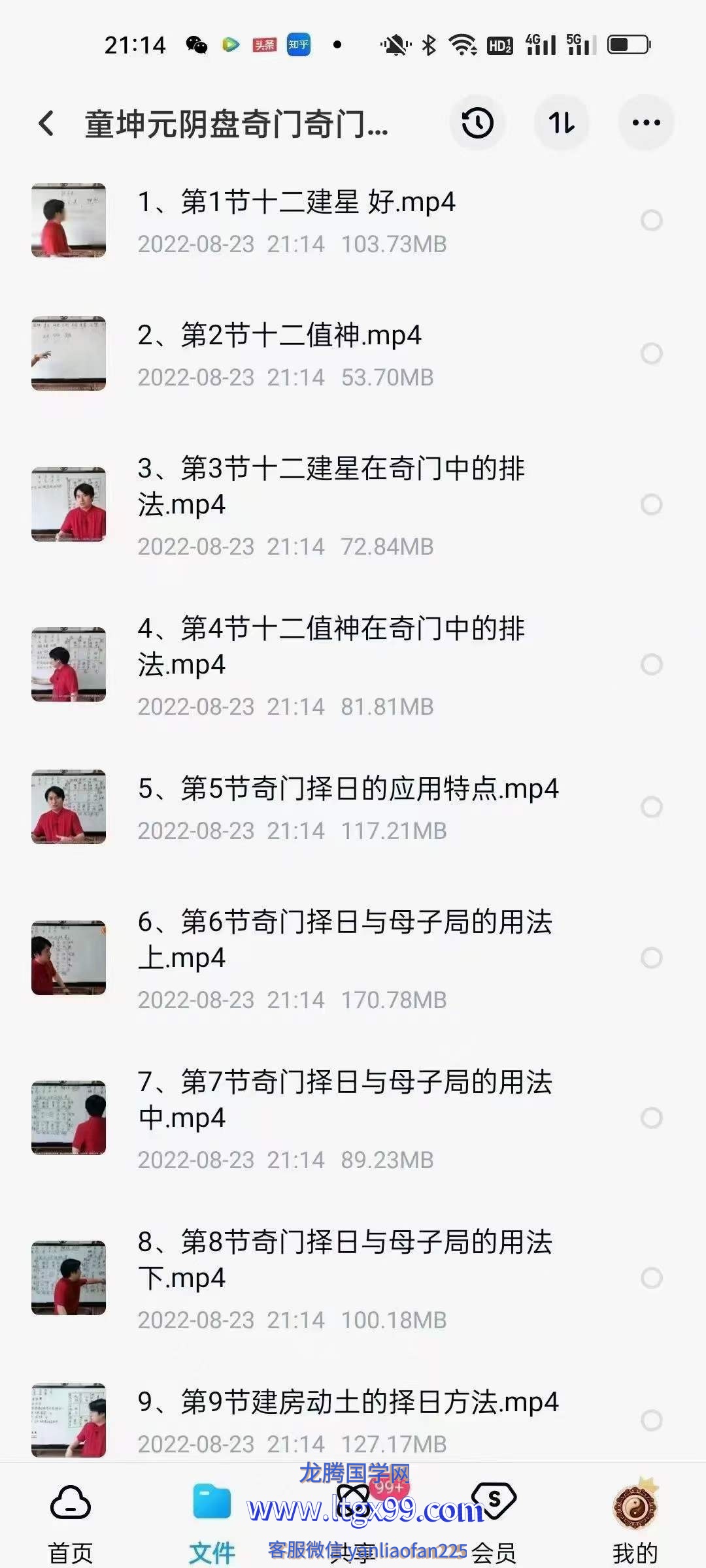The width and height of the screenshot is (706, 1568).
Task: Open the three-dot overflow menu
Action: pyautogui.click(x=646, y=123)
